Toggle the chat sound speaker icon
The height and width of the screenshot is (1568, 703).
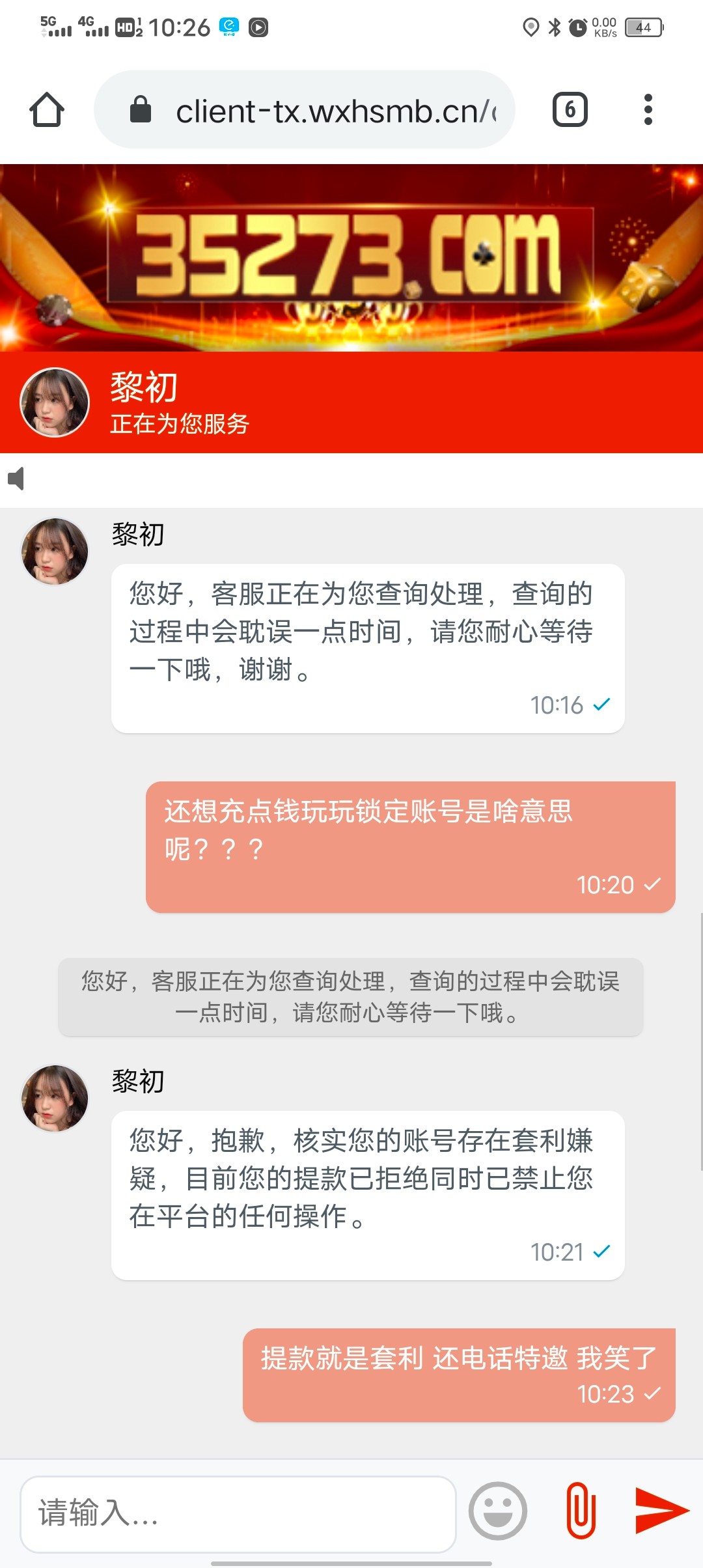16,479
